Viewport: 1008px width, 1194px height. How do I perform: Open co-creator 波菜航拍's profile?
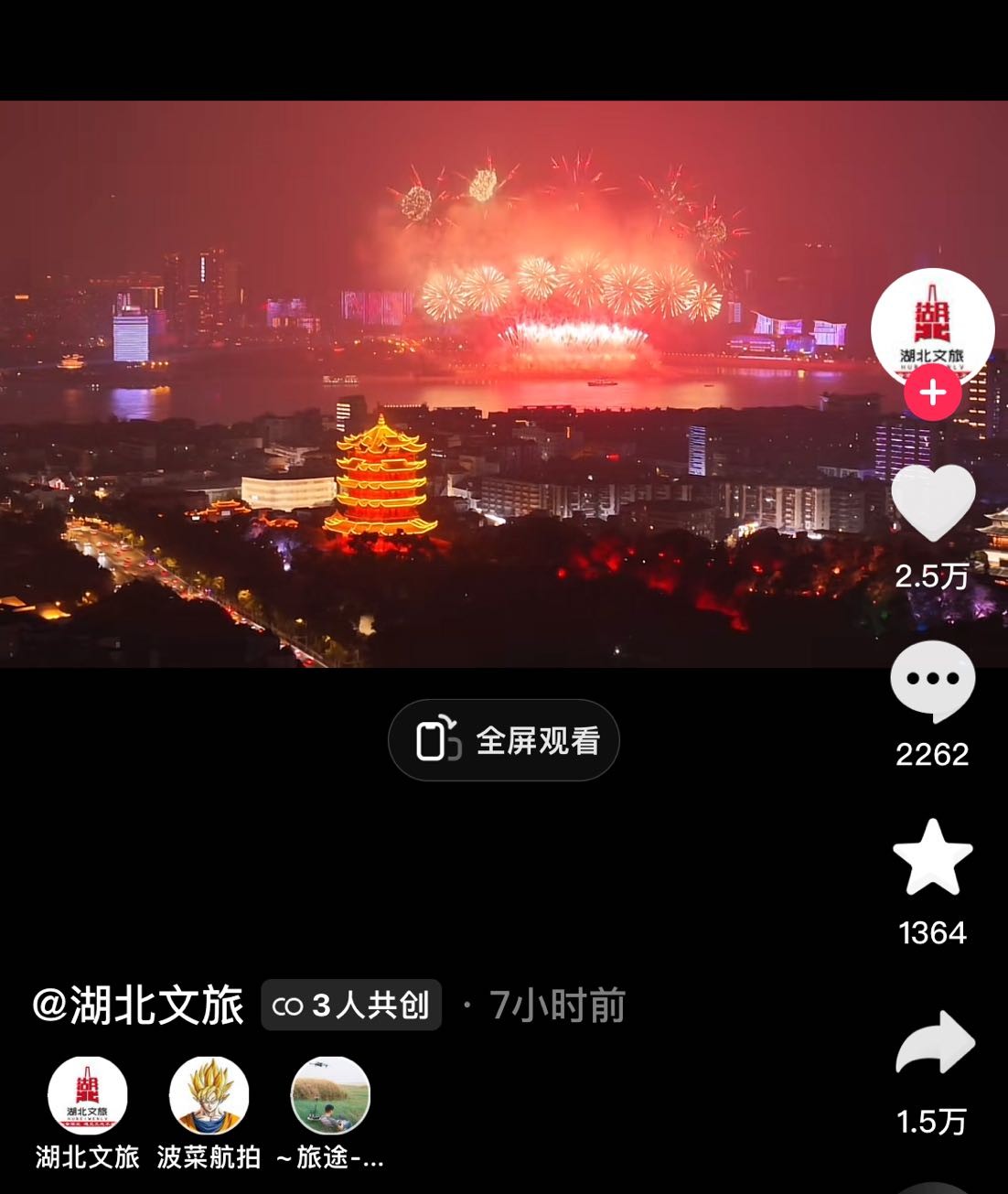209,1096
